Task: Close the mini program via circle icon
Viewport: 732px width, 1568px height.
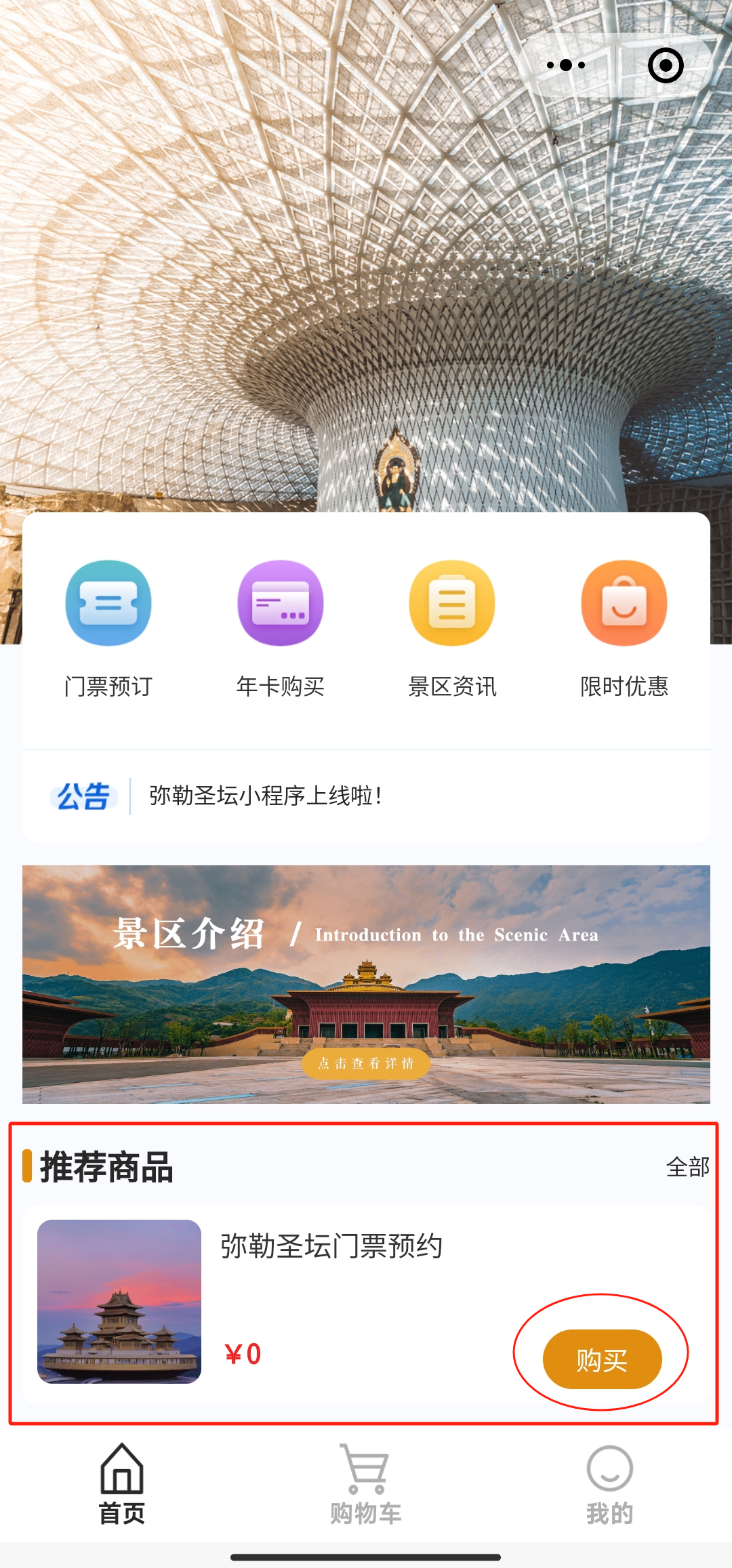Action: coord(665,66)
